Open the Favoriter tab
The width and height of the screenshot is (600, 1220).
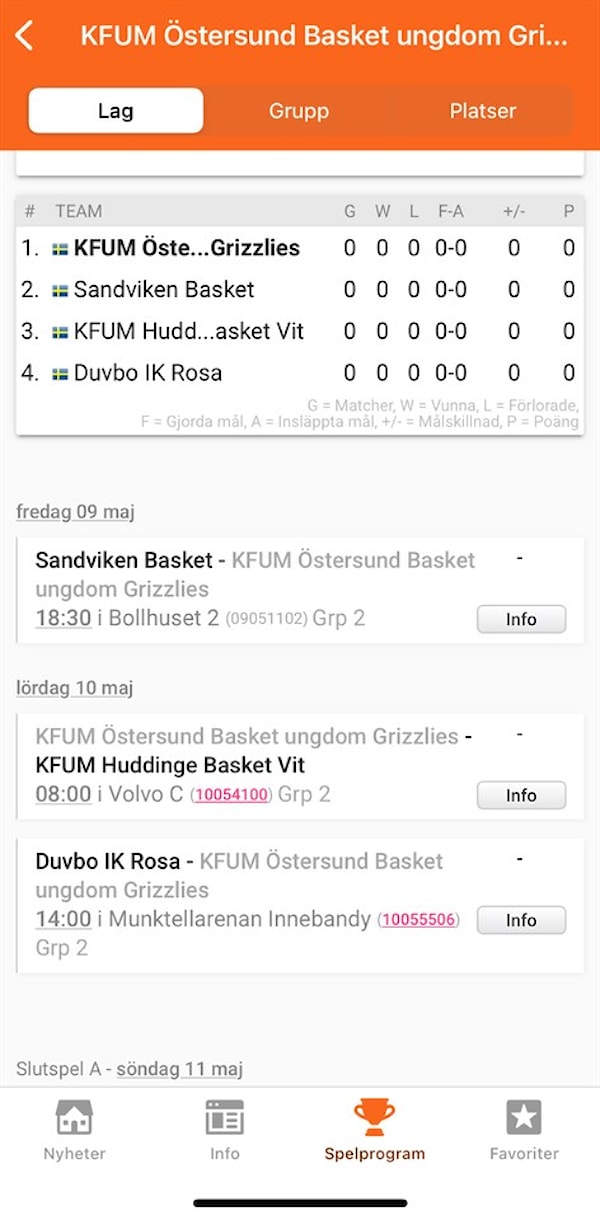(524, 1131)
